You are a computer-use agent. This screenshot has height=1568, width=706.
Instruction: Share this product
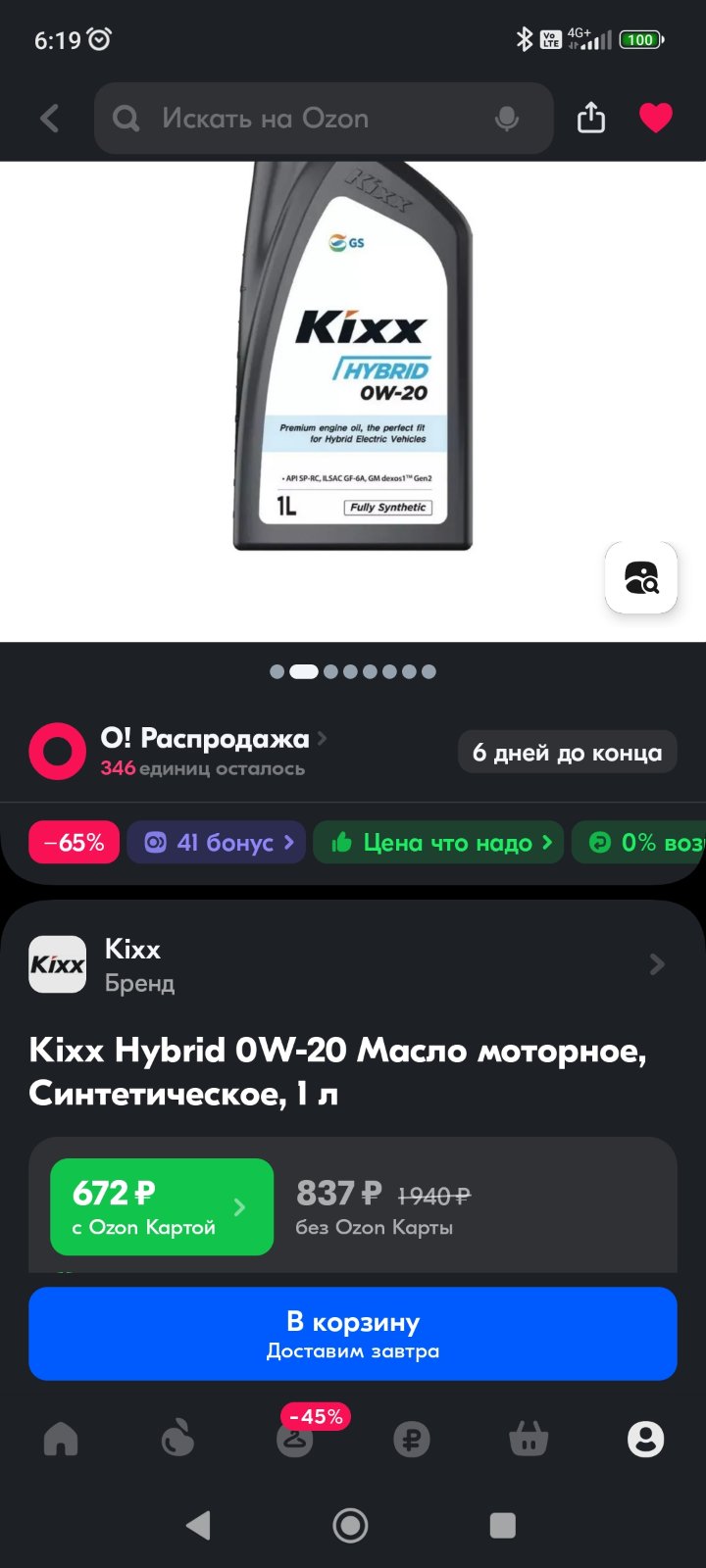coord(591,118)
